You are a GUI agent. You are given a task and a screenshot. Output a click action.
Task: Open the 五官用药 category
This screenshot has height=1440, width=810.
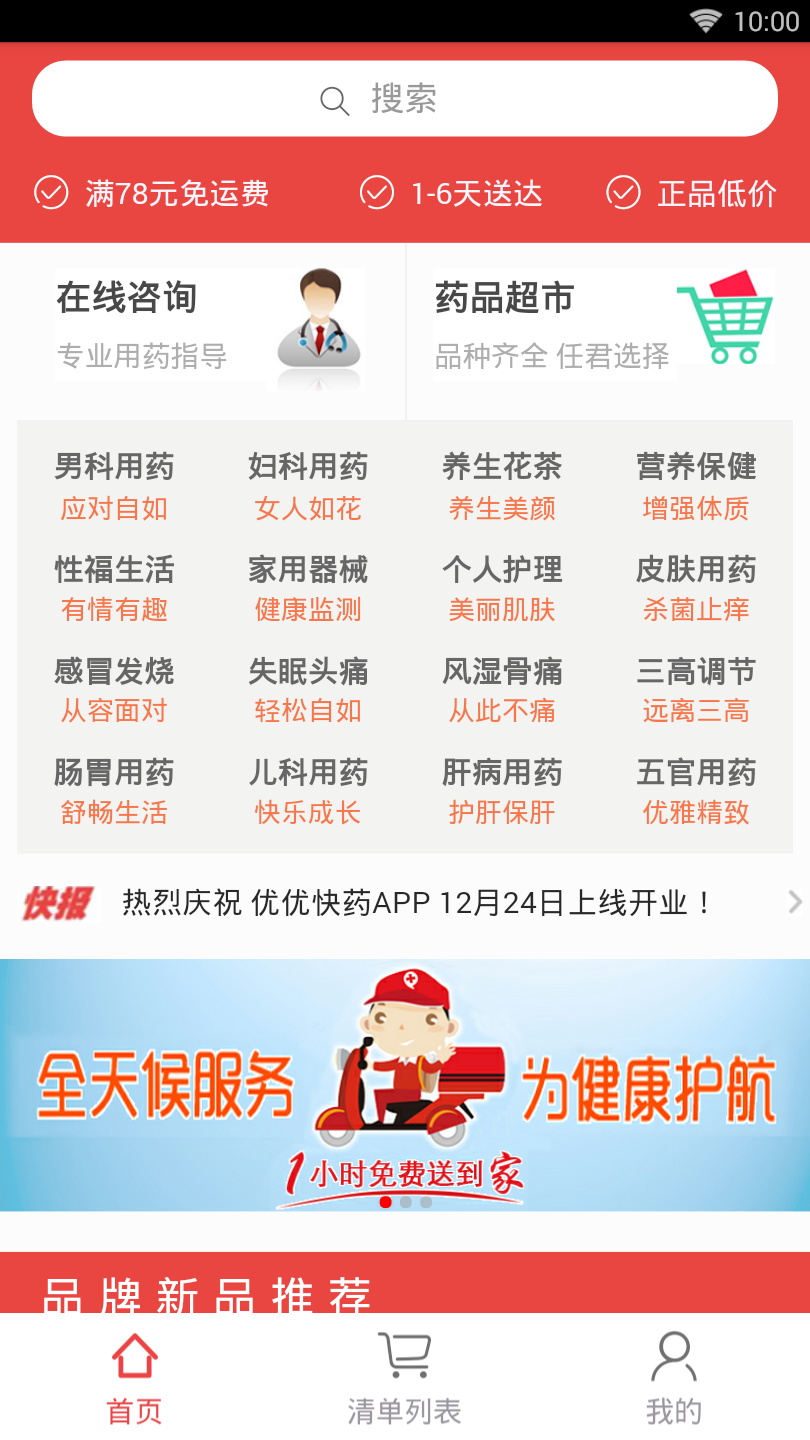pyautogui.click(x=696, y=791)
